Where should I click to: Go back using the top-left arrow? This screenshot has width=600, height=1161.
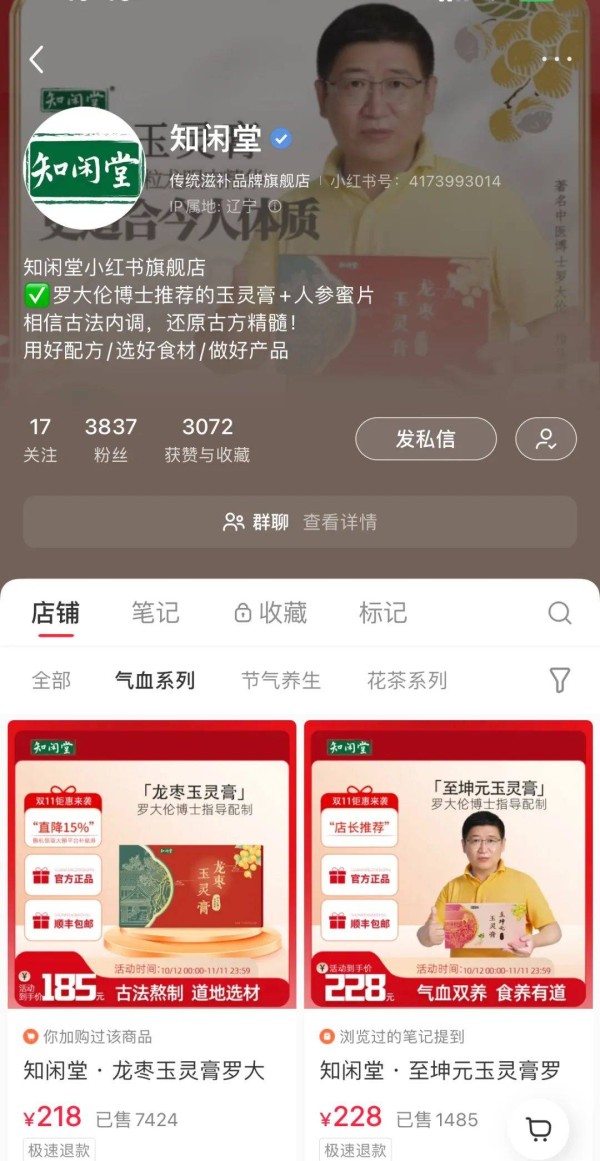point(36,60)
